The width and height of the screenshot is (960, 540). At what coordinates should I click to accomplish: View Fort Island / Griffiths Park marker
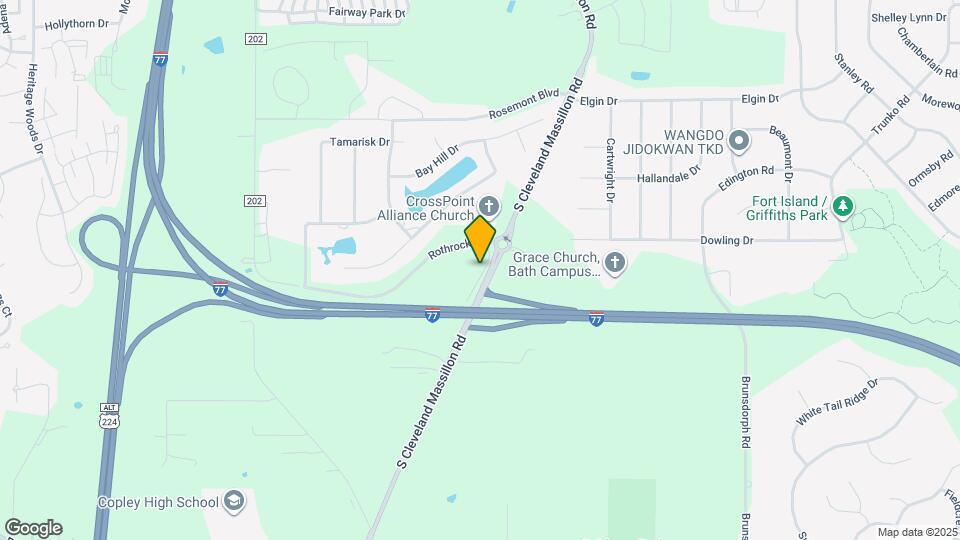coord(843,206)
